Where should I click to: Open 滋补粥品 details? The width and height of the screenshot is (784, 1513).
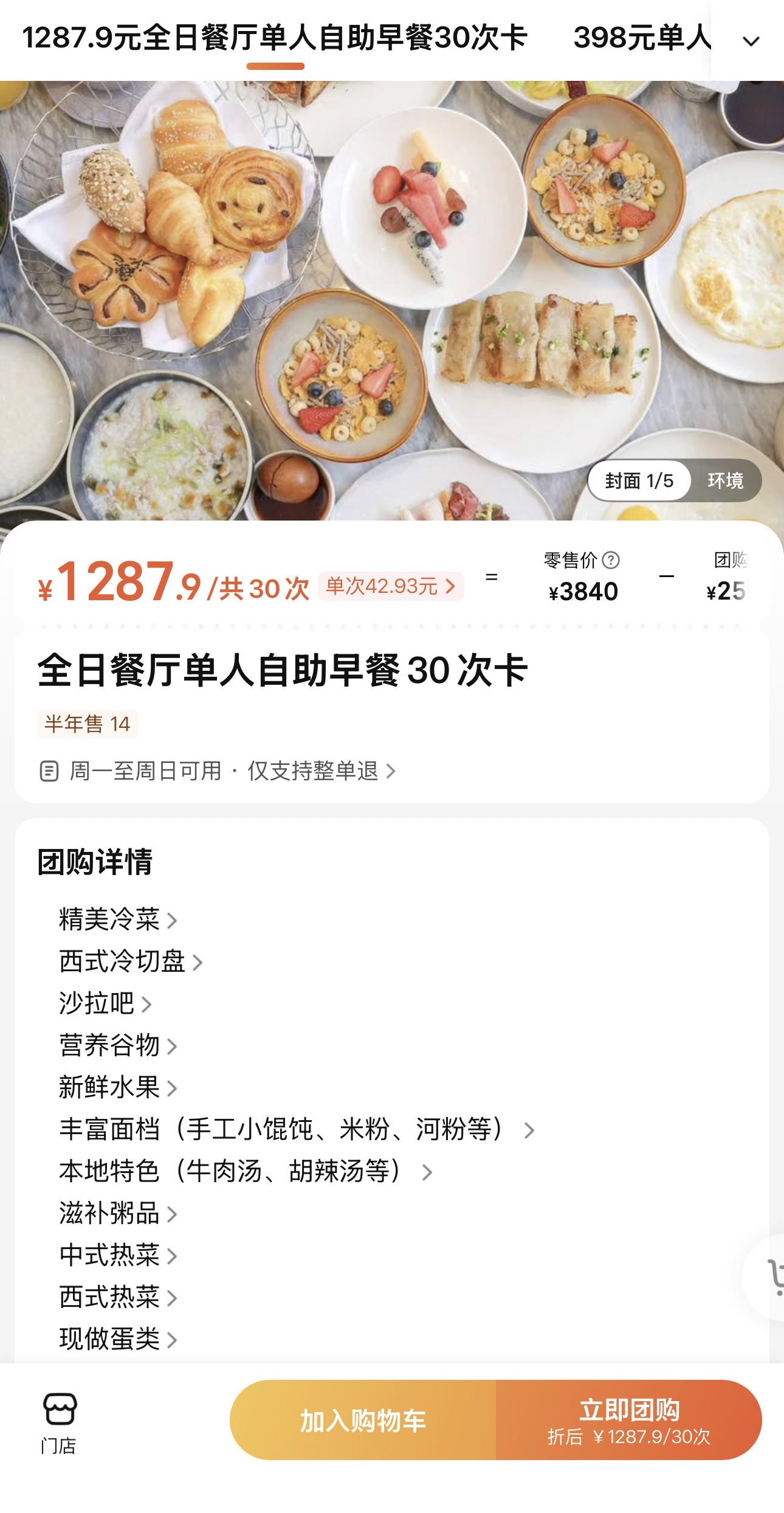117,1213
